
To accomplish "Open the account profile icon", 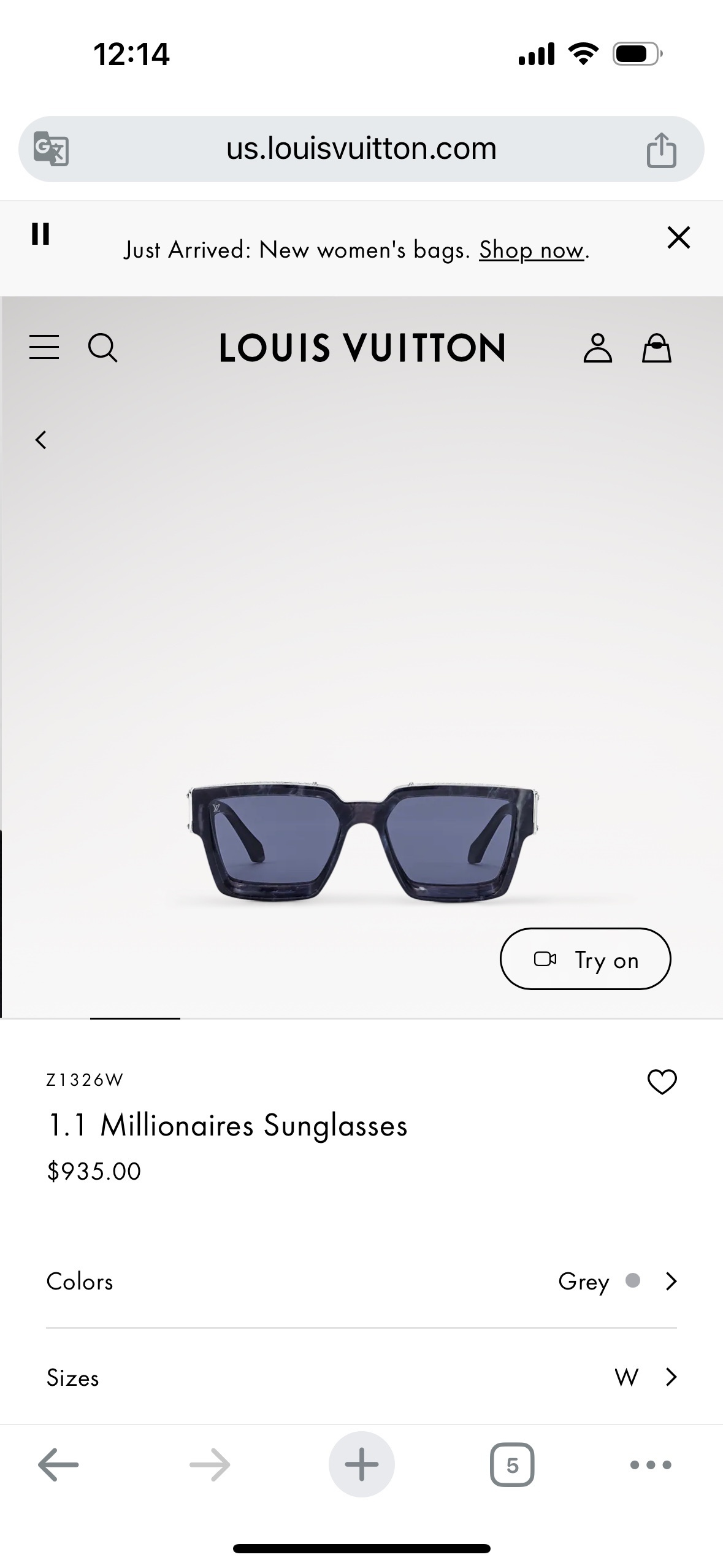I will point(597,348).
